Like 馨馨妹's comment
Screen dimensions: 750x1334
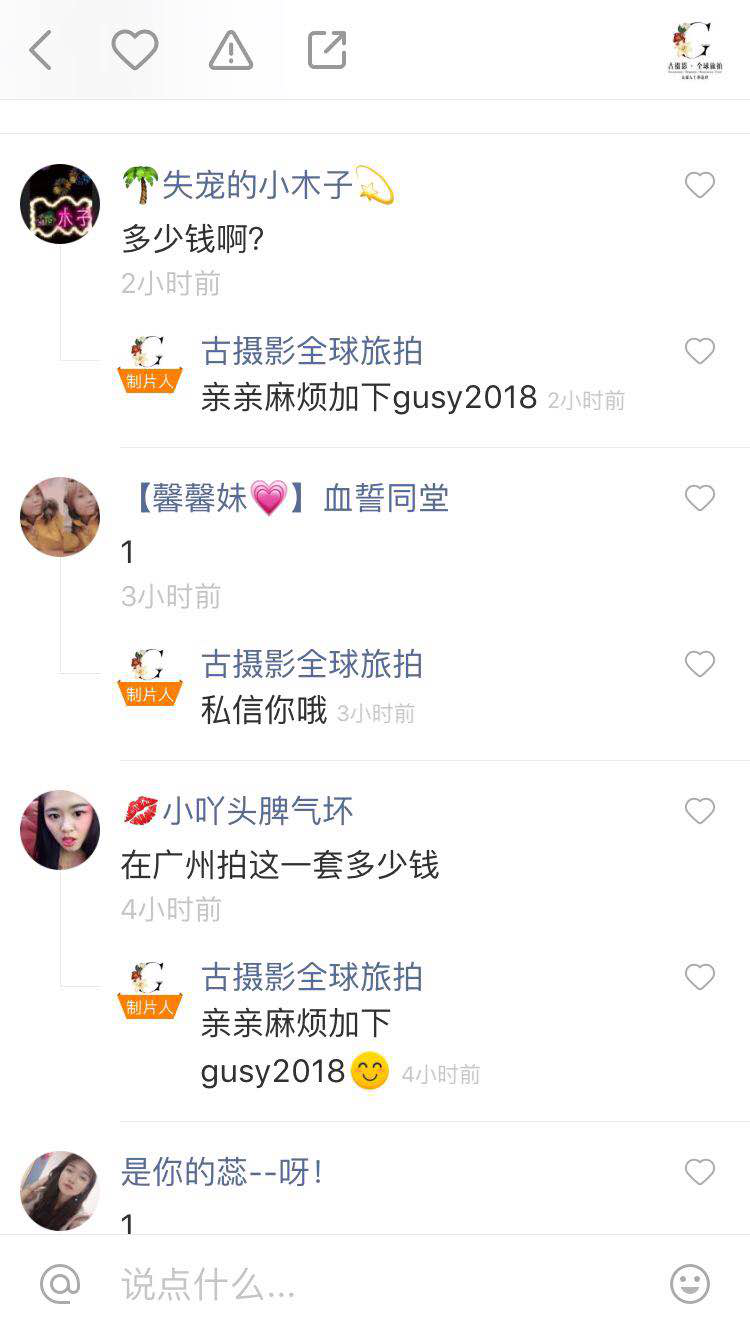click(699, 498)
